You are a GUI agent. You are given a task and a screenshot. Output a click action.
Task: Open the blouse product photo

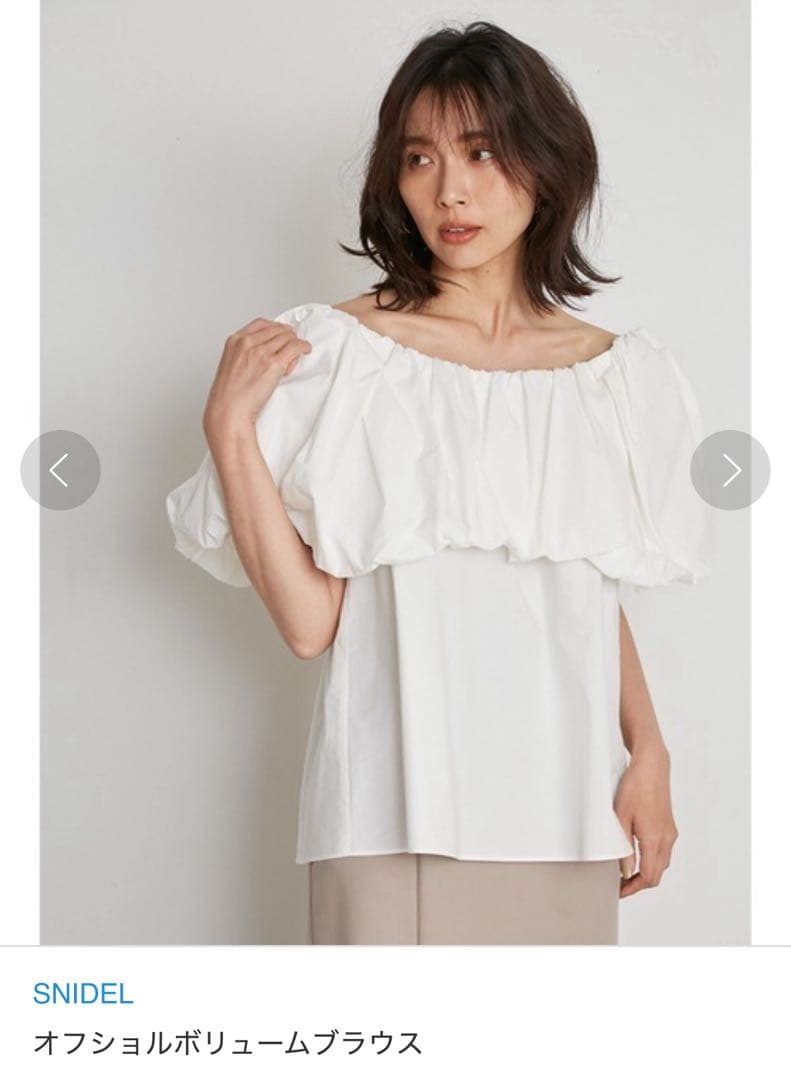395,600
